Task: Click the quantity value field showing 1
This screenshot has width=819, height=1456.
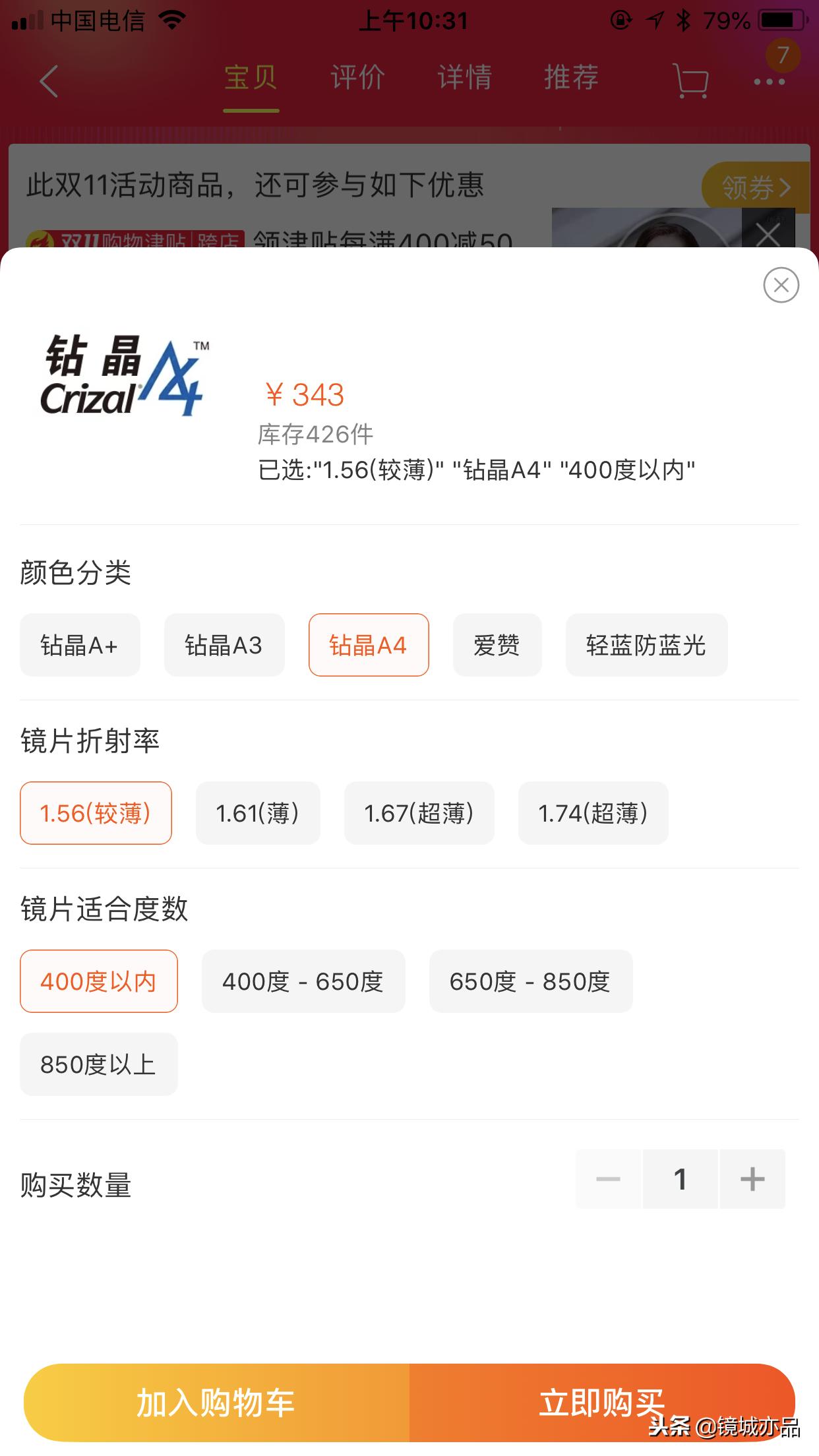Action: 680,1178
